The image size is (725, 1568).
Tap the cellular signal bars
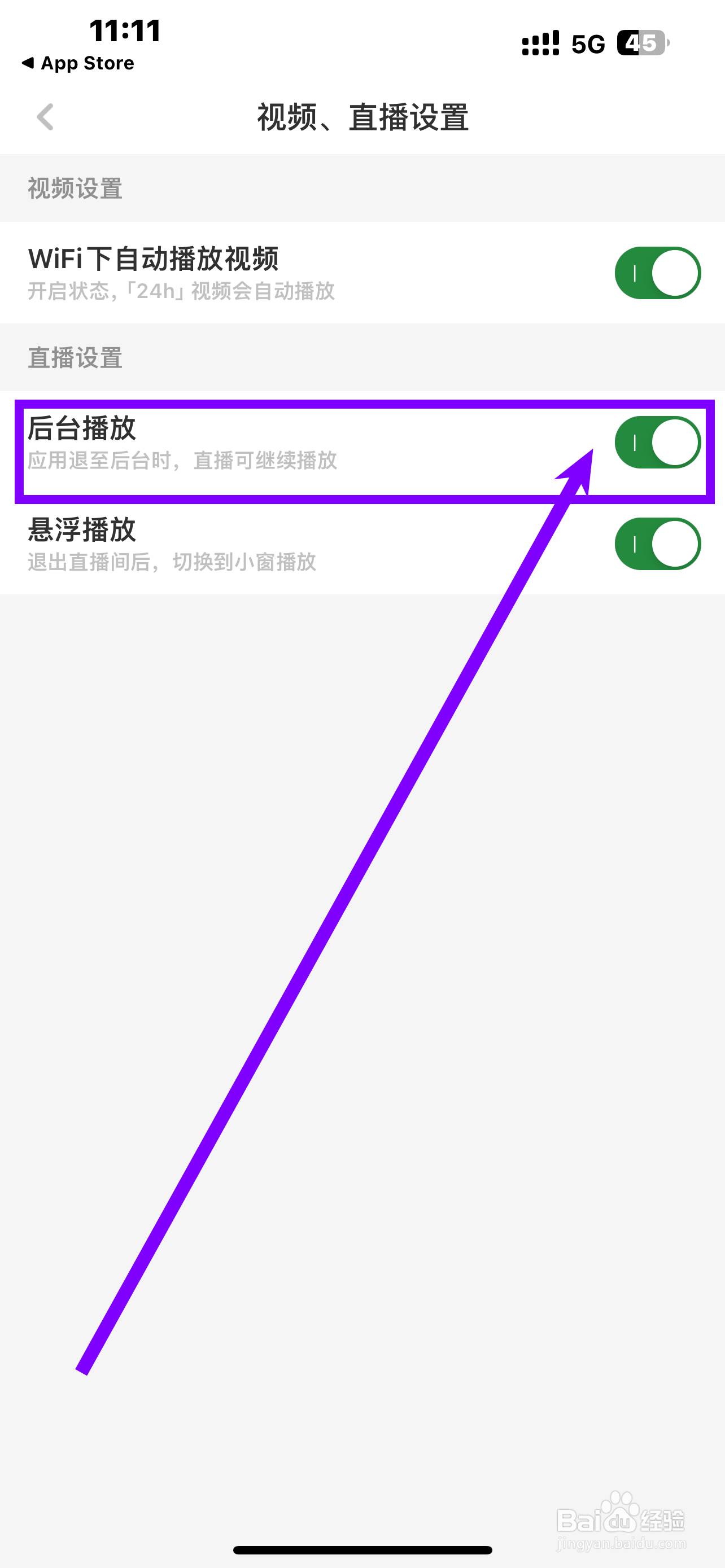coord(539,42)
